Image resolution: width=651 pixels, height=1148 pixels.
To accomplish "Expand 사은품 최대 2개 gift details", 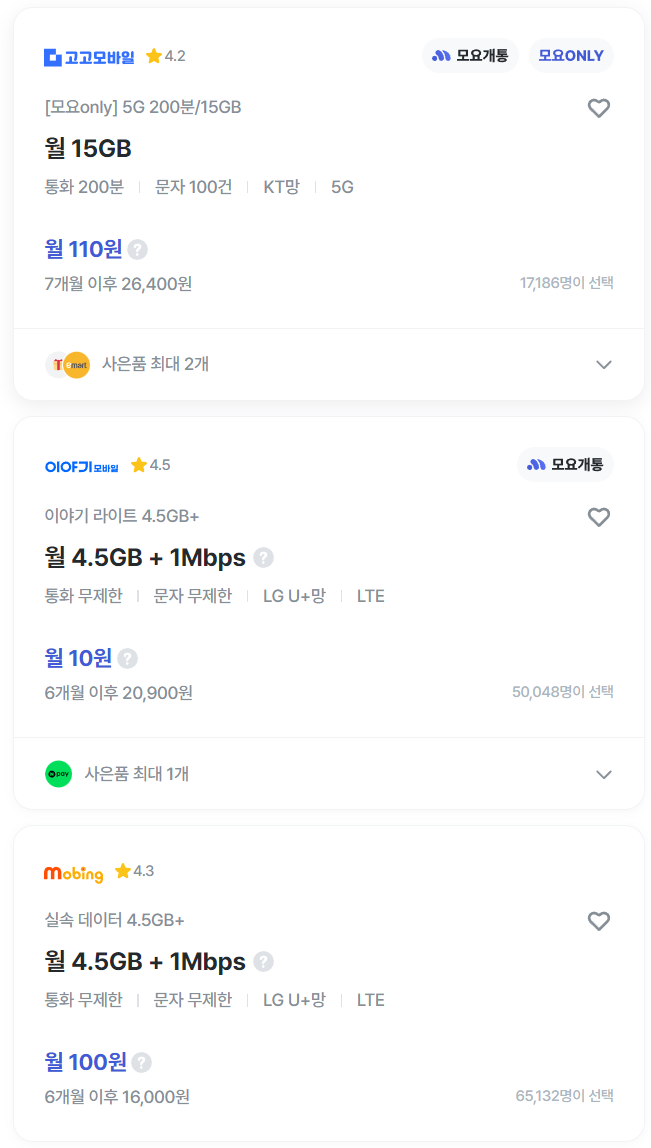I will pyautogui.click(x=329, y=364).
